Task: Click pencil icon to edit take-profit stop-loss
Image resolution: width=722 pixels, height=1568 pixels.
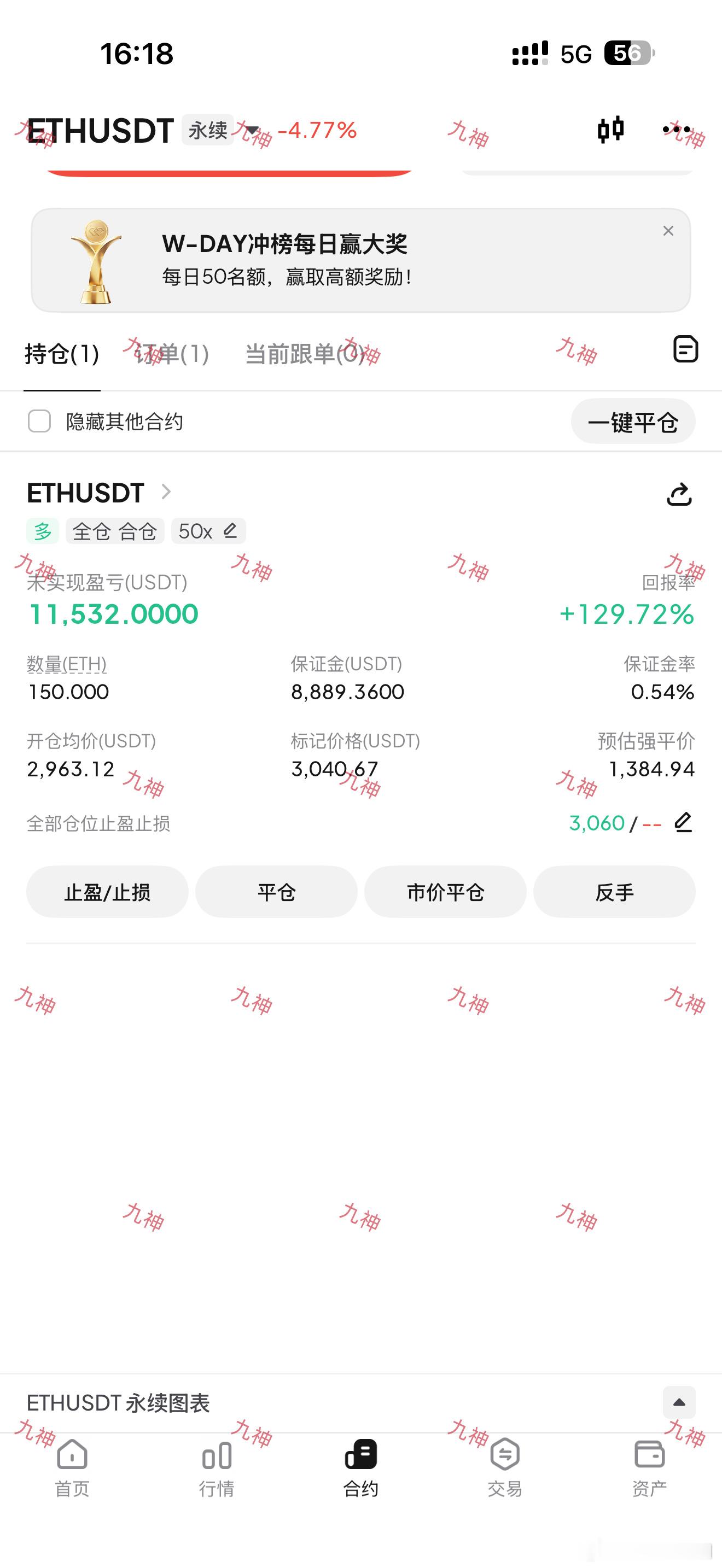Action: tap(683, 823)
